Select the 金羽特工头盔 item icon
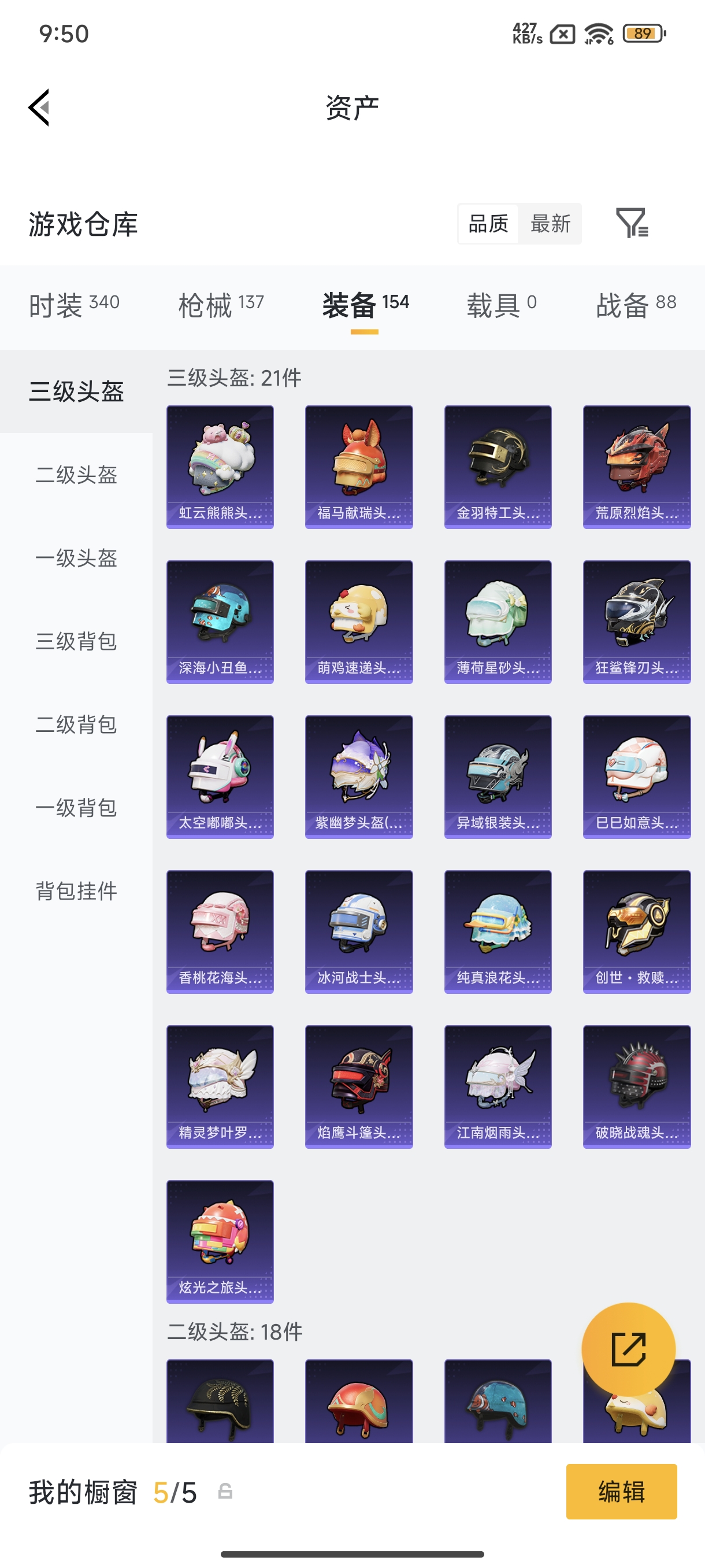This screenshot has width=705, height=1568. point(497,465)
